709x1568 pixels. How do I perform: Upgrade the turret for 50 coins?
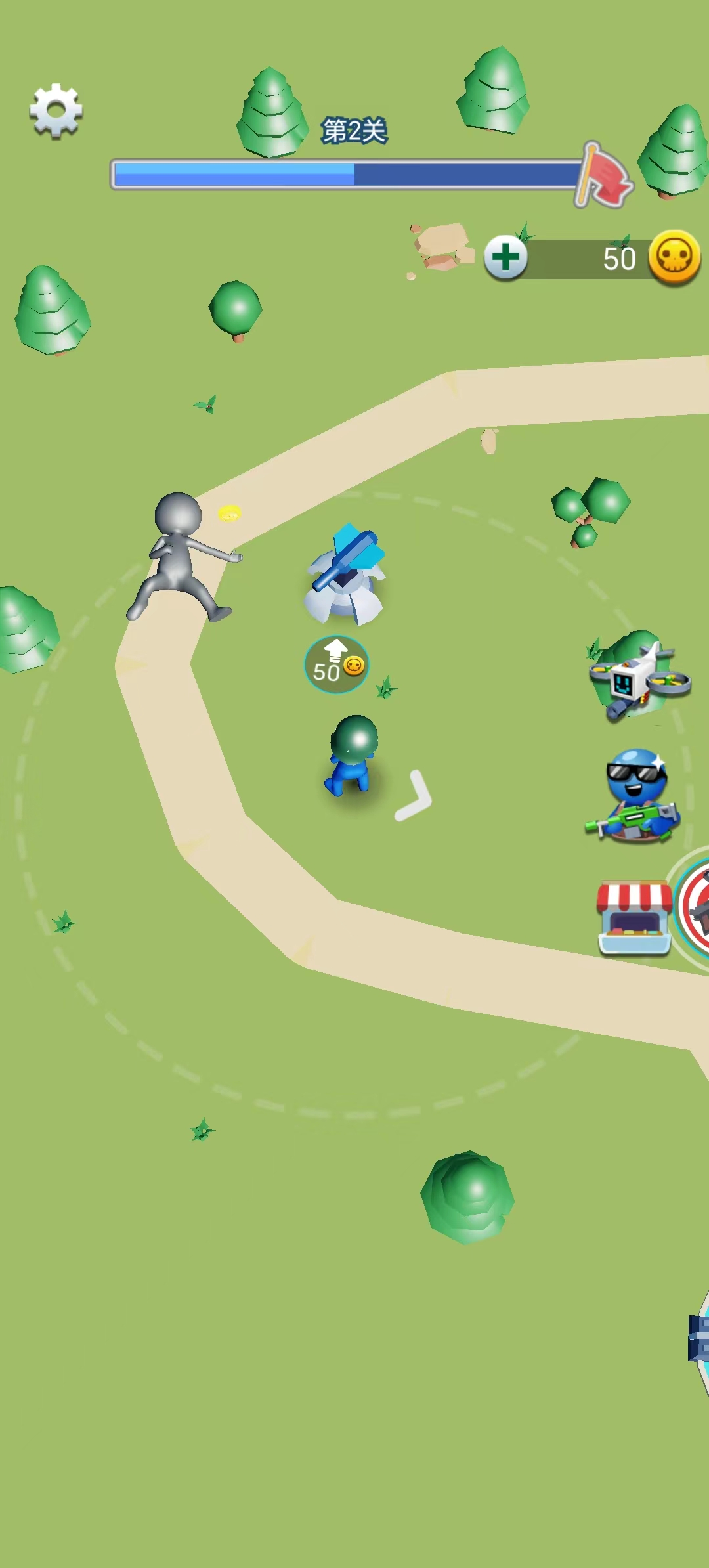(337, 664)
